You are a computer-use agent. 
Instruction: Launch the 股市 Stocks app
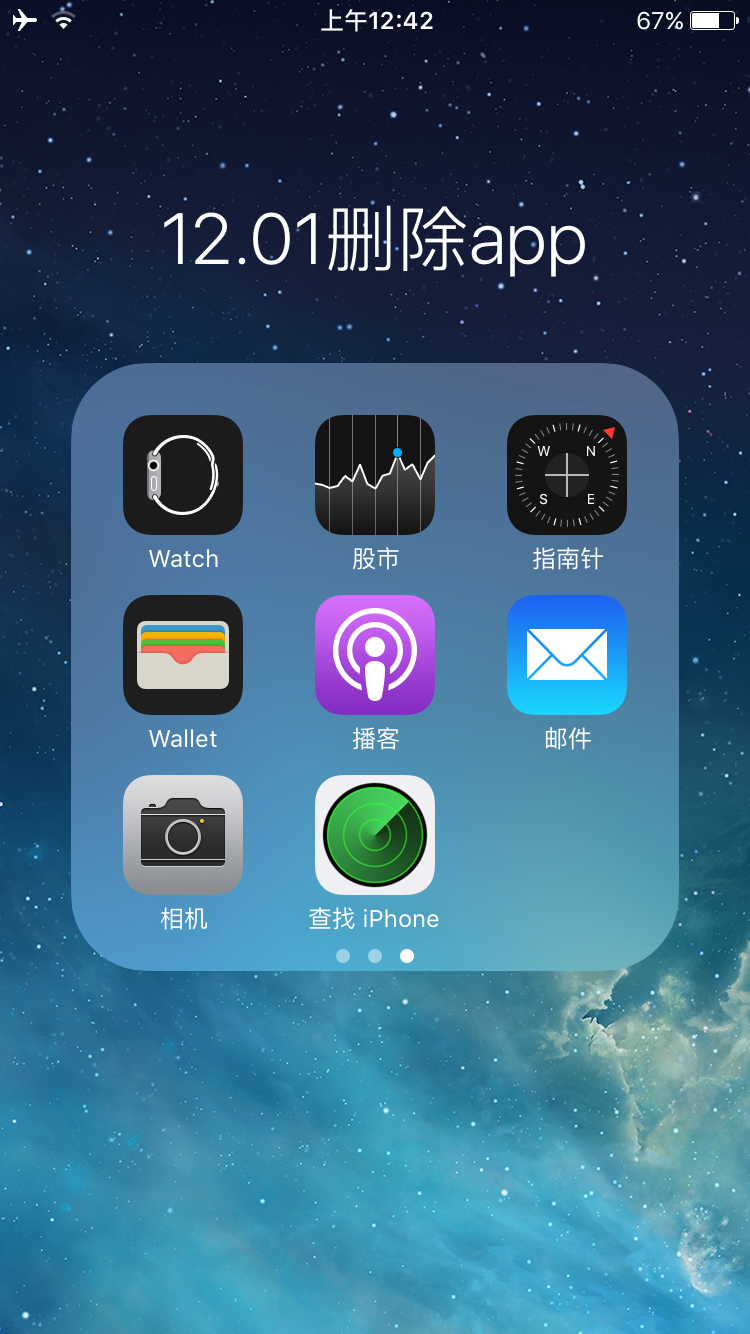375,475
